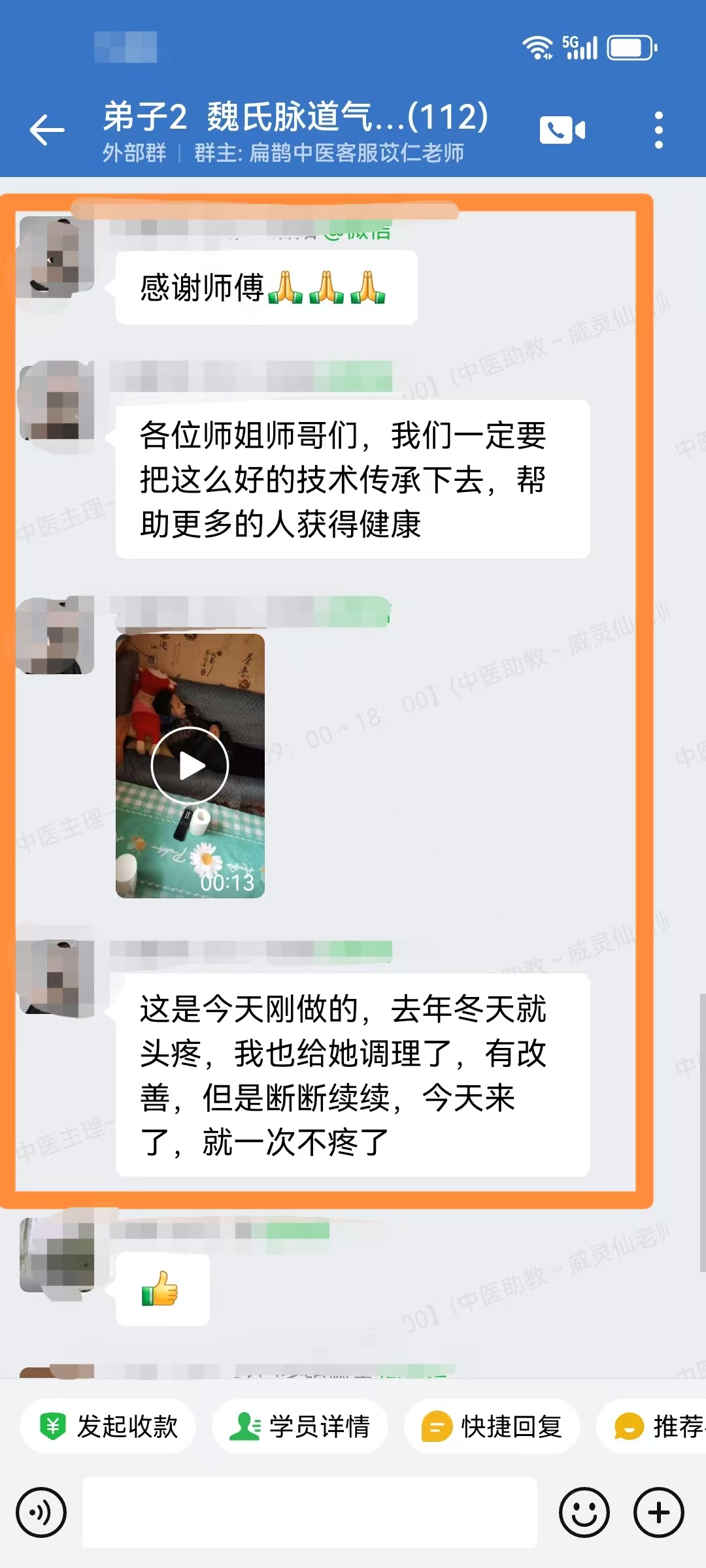The image size is (706, 1568).
Task: Switch to voice message input
Action: (41, 1512)
